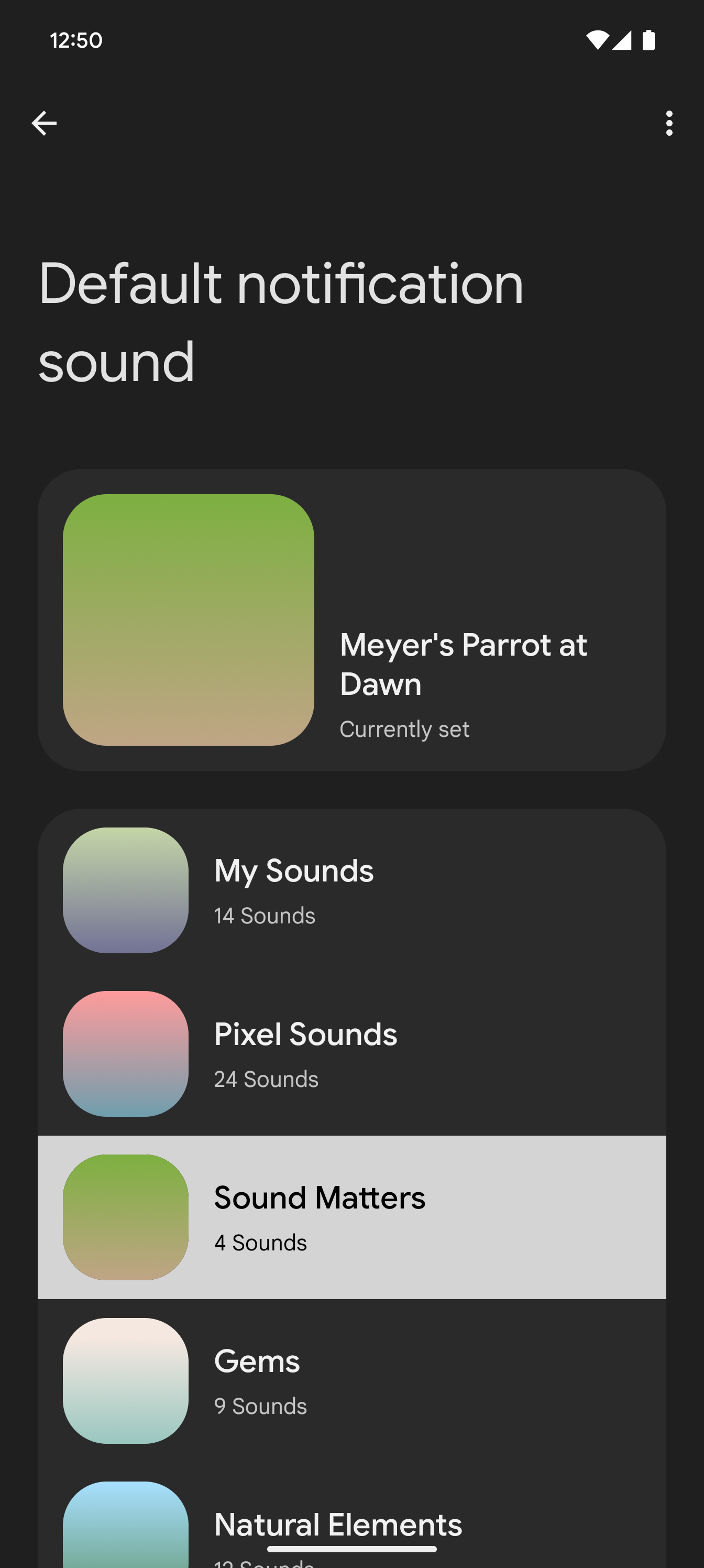The width and height of the screenshot is (704, 1568).
Task: Browse the Pixel Sounds collection
Action: coord(351,1054)
